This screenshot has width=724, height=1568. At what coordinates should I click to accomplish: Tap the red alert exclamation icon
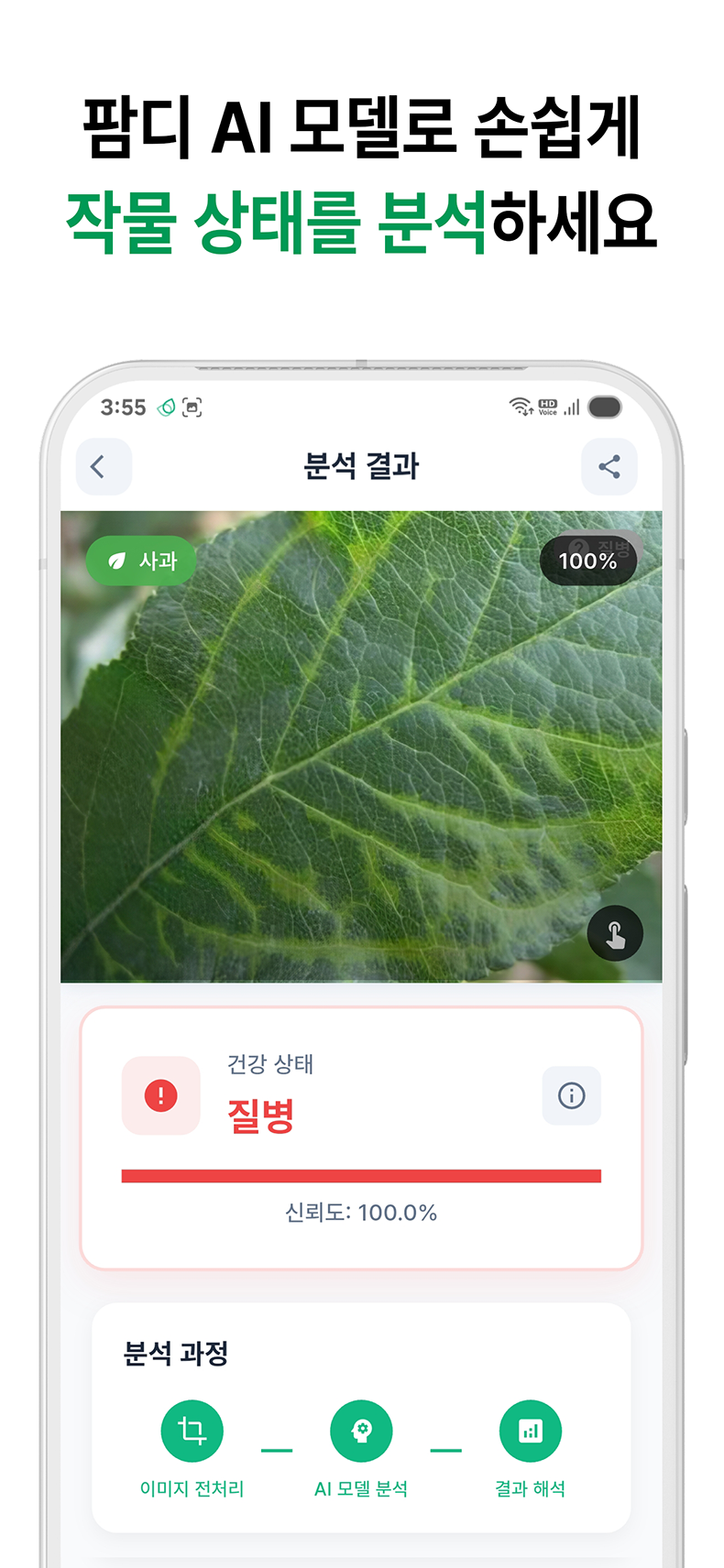[x=160, y=1096]
